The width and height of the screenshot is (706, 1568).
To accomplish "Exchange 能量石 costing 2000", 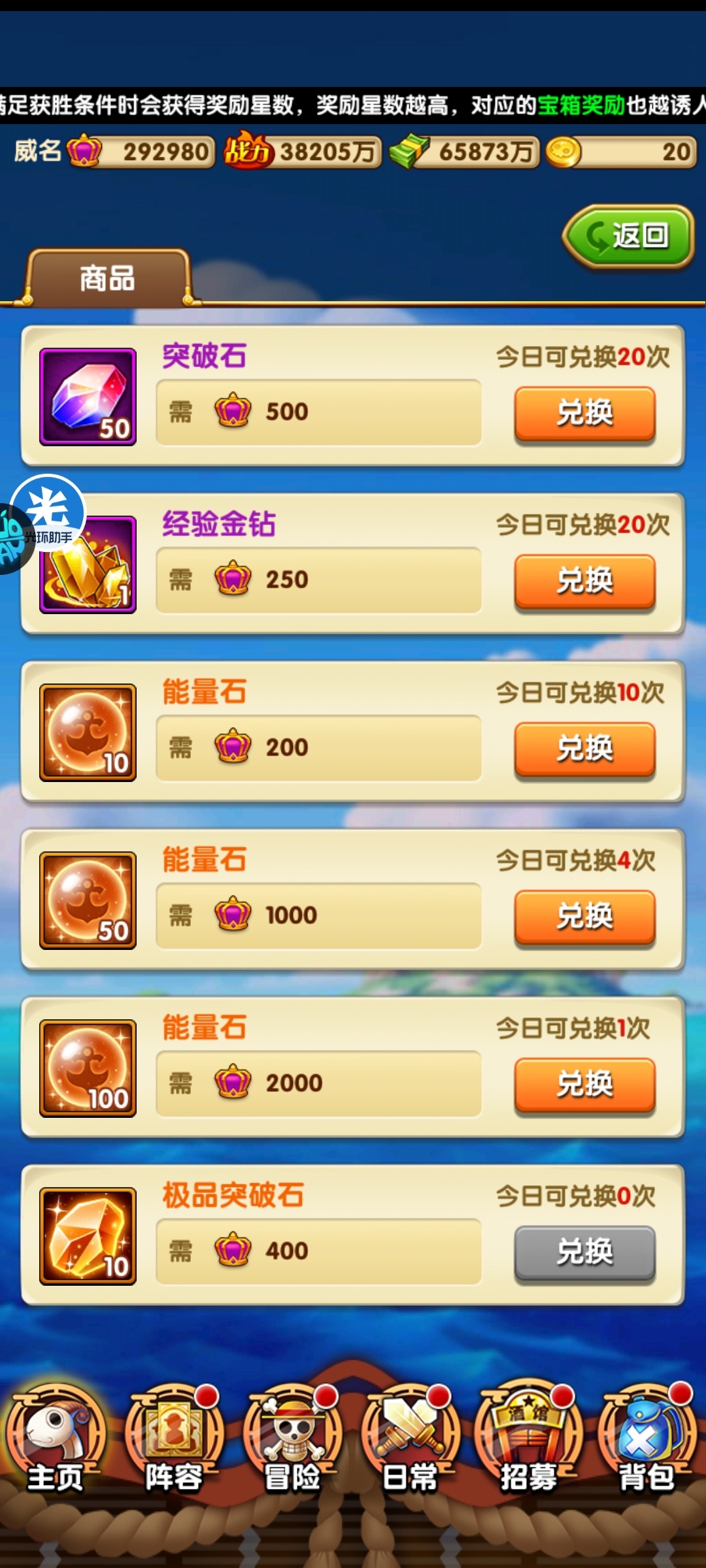I will pos(584,1085).
